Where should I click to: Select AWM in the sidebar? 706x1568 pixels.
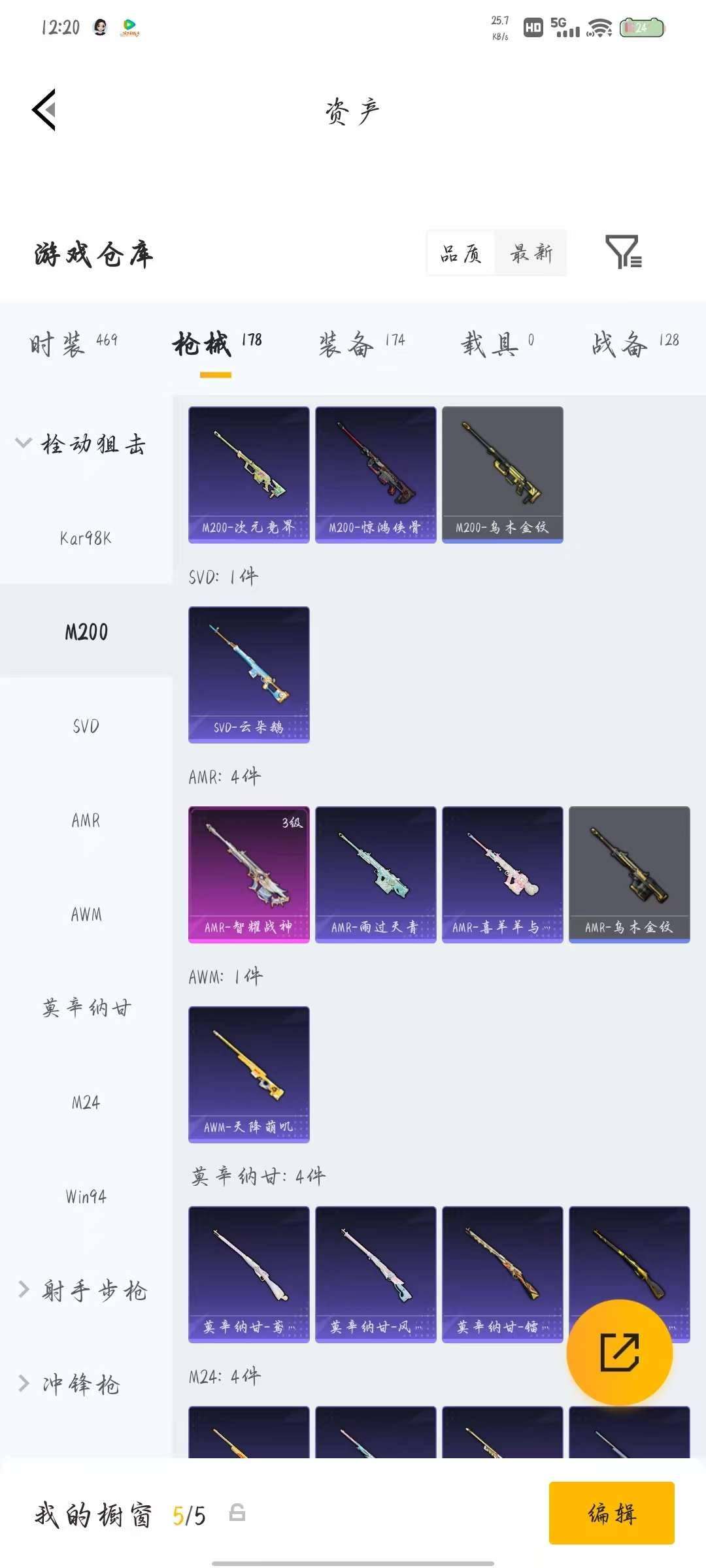pyautogui.click(x=86, y=915)
